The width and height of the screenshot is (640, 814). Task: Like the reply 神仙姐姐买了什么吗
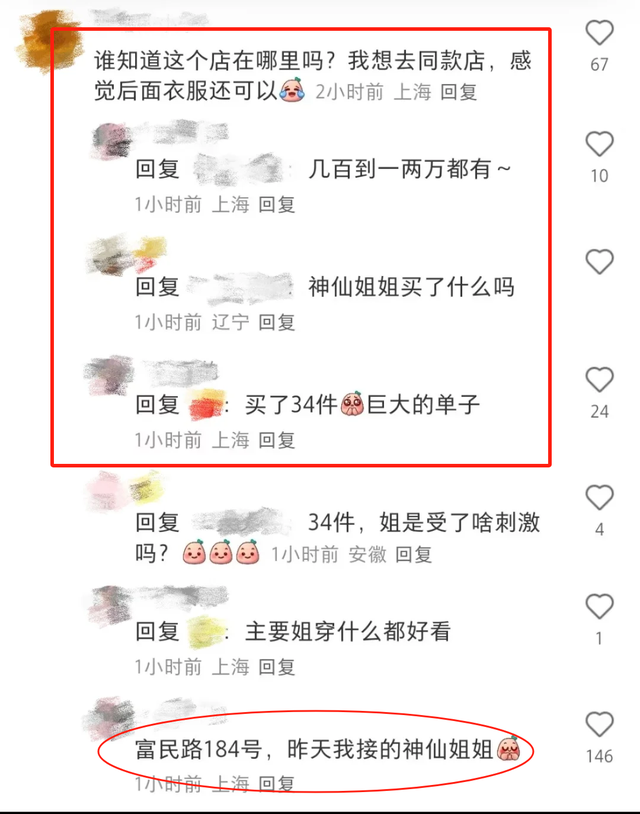[x=599, y=262]
